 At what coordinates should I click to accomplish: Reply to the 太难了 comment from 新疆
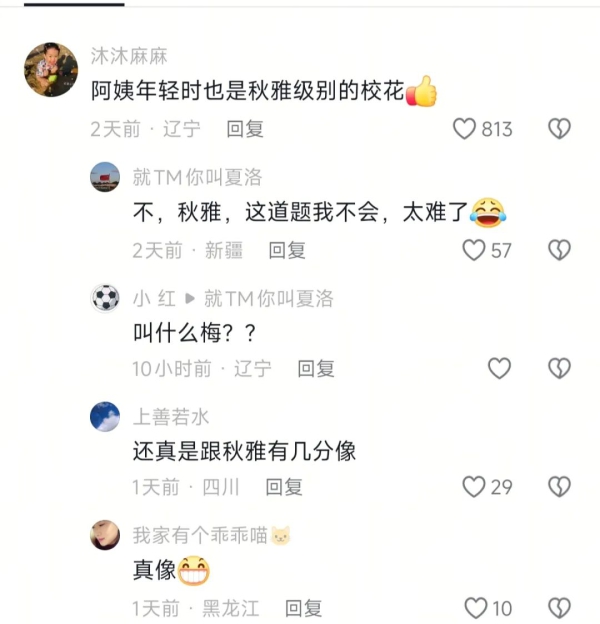pos(287,250)
